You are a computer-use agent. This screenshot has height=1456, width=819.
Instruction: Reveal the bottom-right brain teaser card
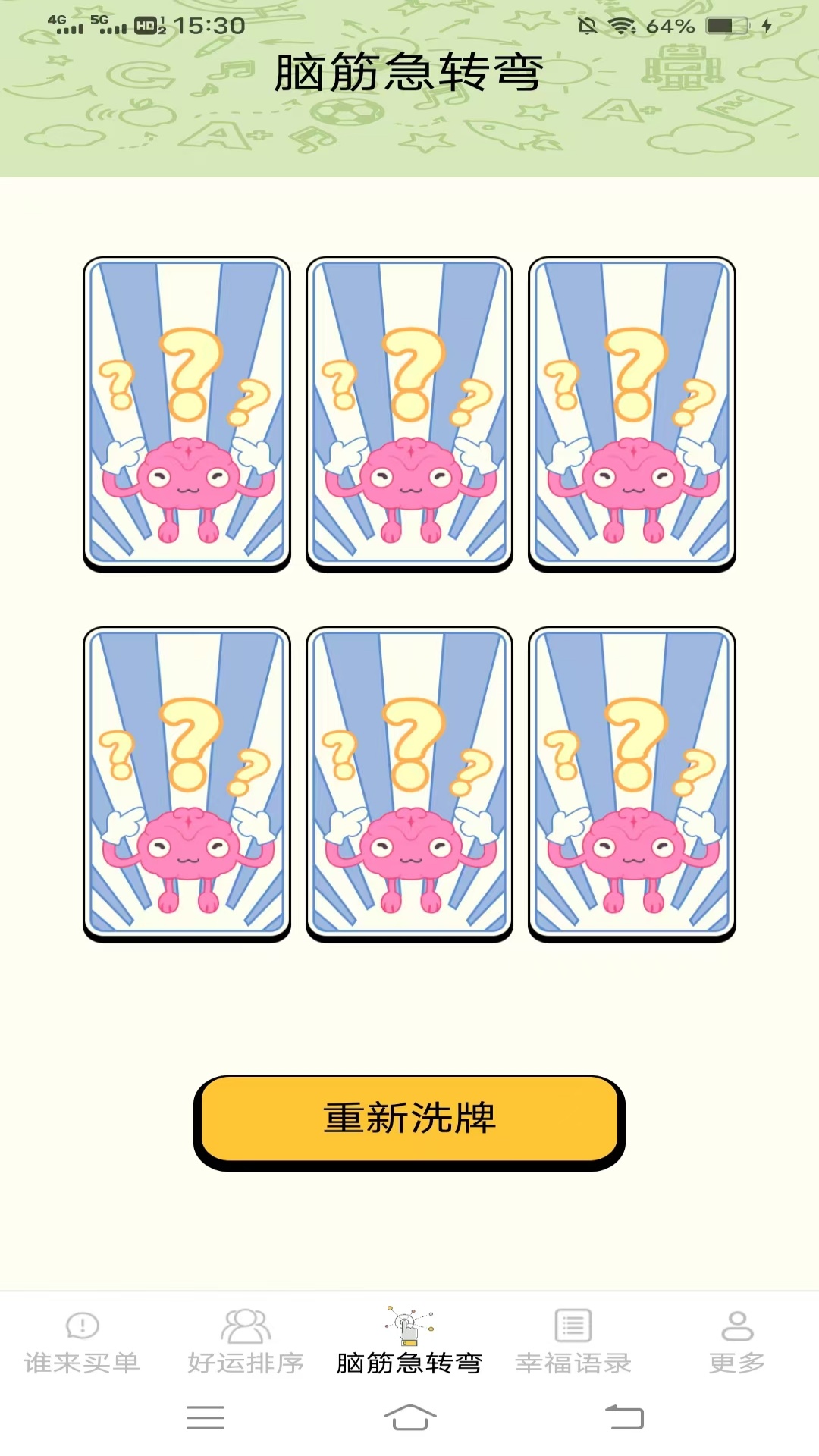point(632,784)
